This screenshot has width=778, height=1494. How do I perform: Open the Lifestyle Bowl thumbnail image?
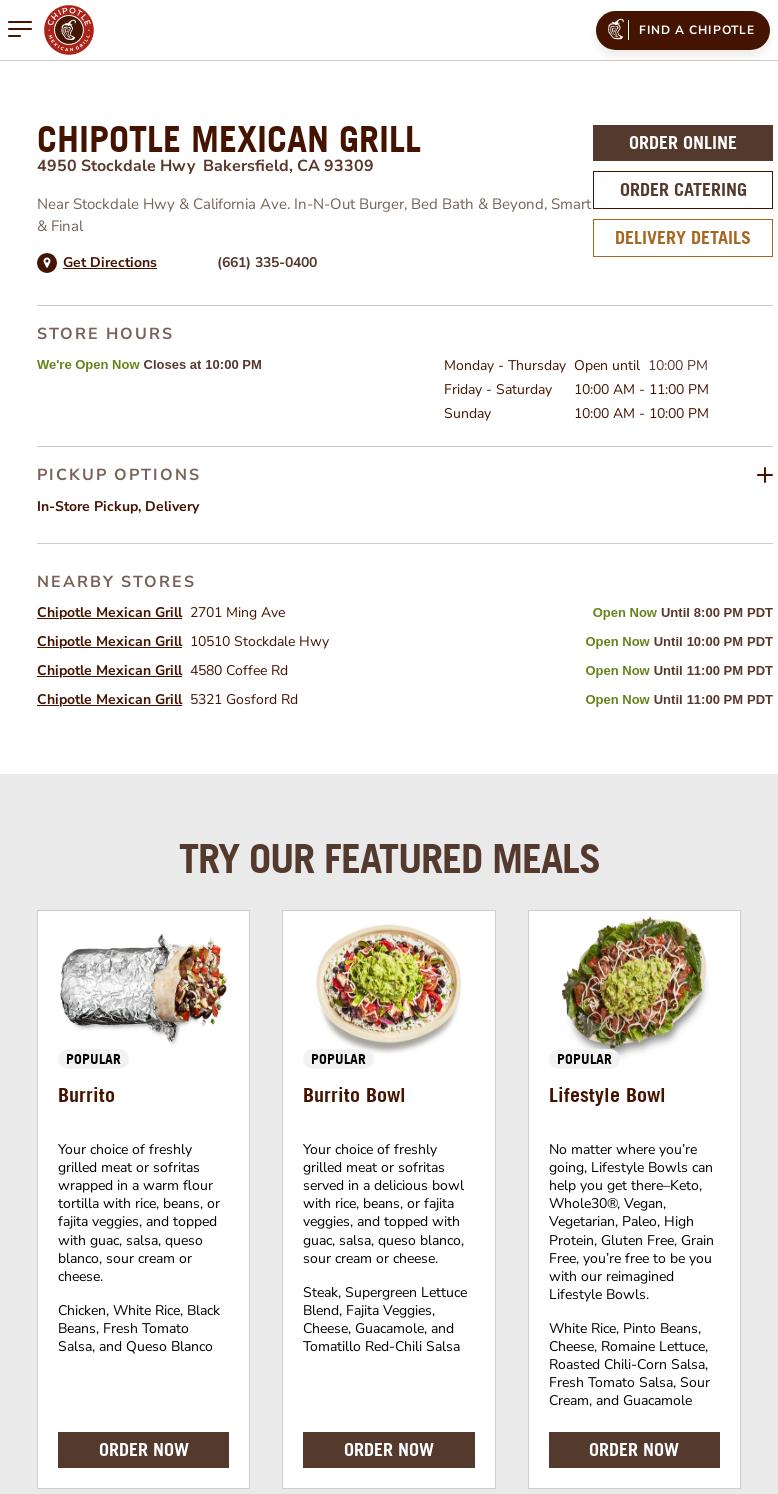tap(634, 987)
